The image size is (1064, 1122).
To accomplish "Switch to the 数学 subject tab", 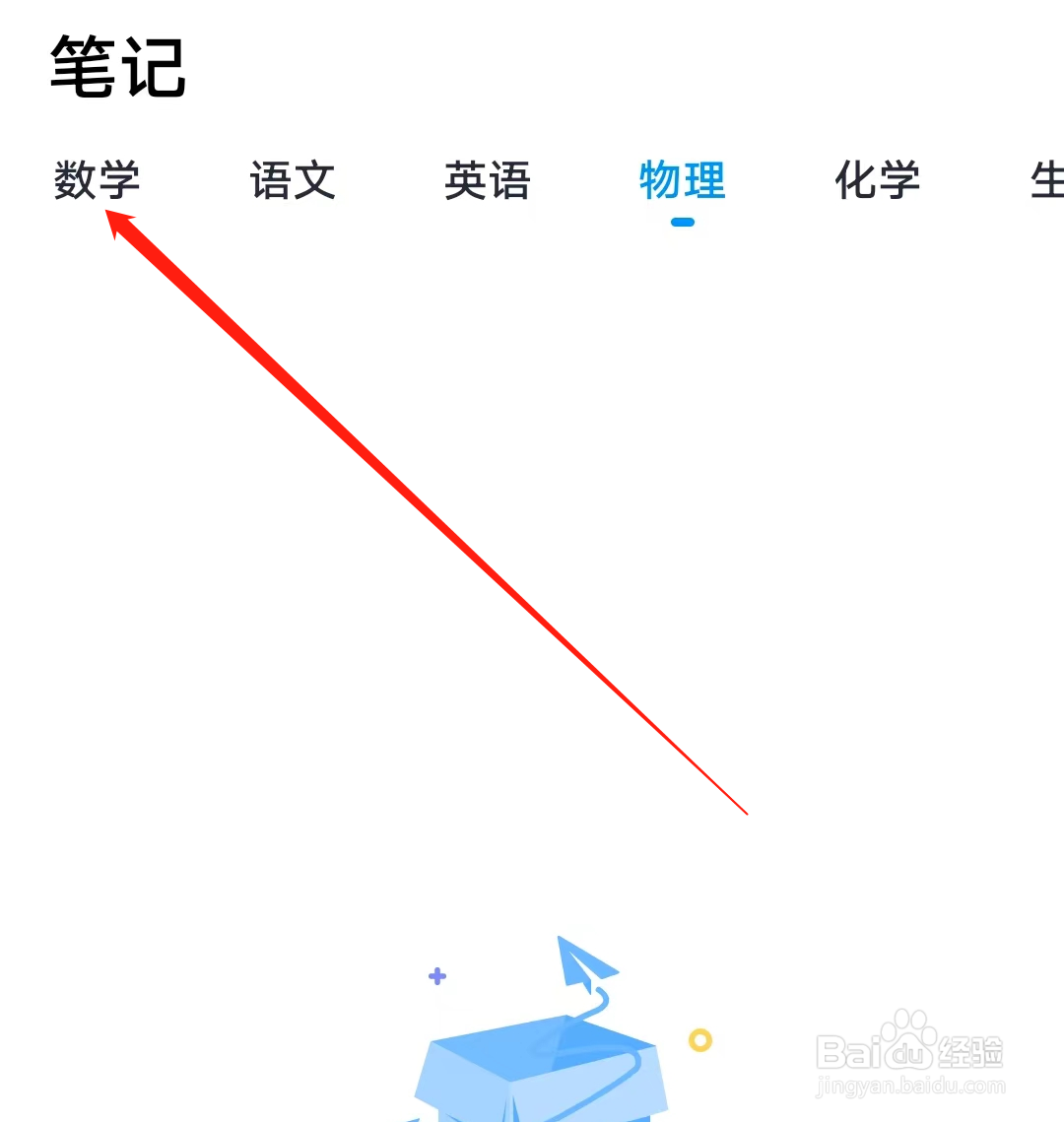I will point(97,181).
